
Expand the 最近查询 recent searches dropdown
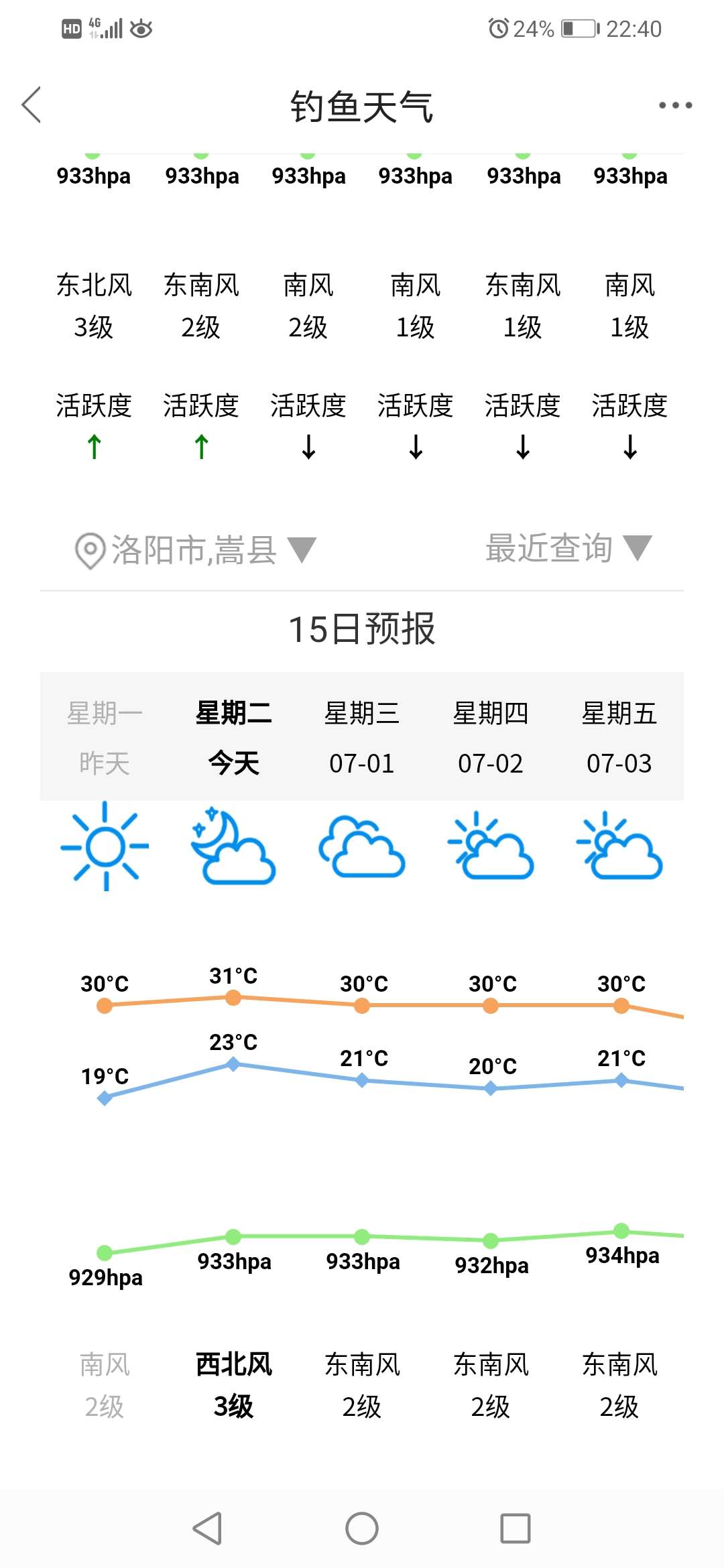coord(568,548)
